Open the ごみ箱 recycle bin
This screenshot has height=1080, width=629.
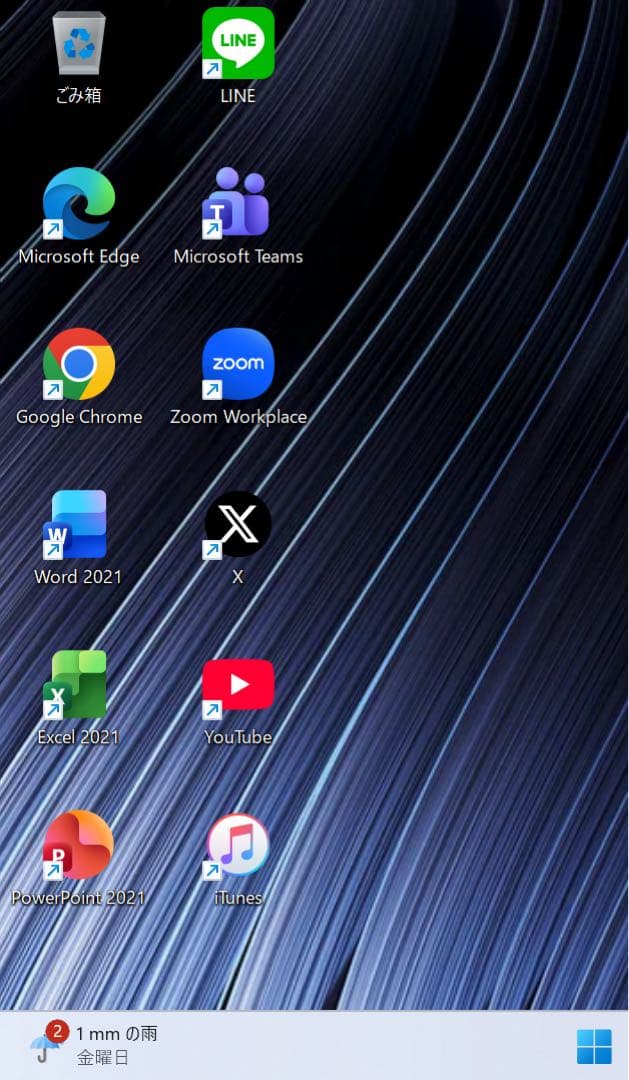coord(78,46)
